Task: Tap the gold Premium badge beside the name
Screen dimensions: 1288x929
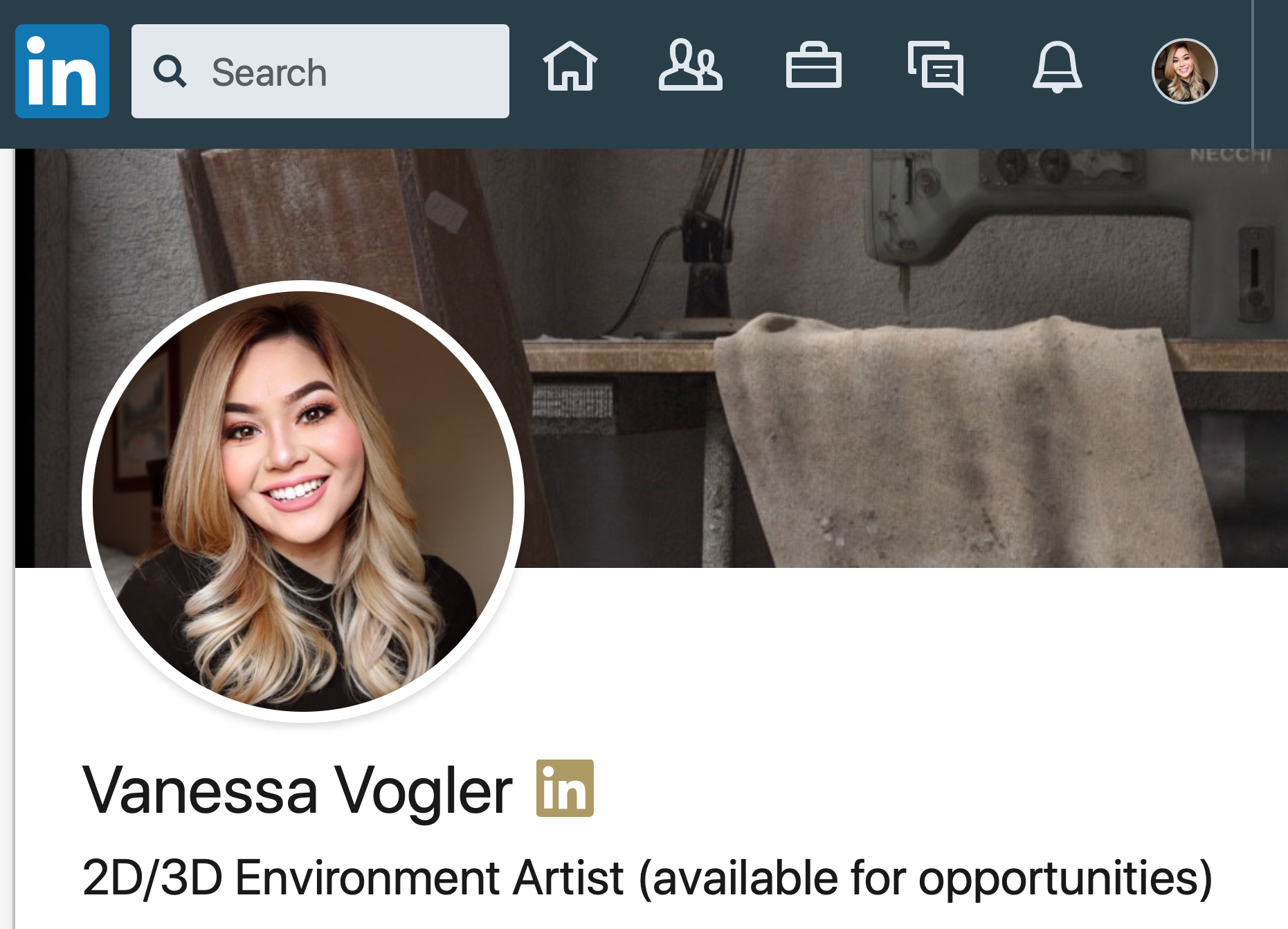Action: (x=565, y=789)
